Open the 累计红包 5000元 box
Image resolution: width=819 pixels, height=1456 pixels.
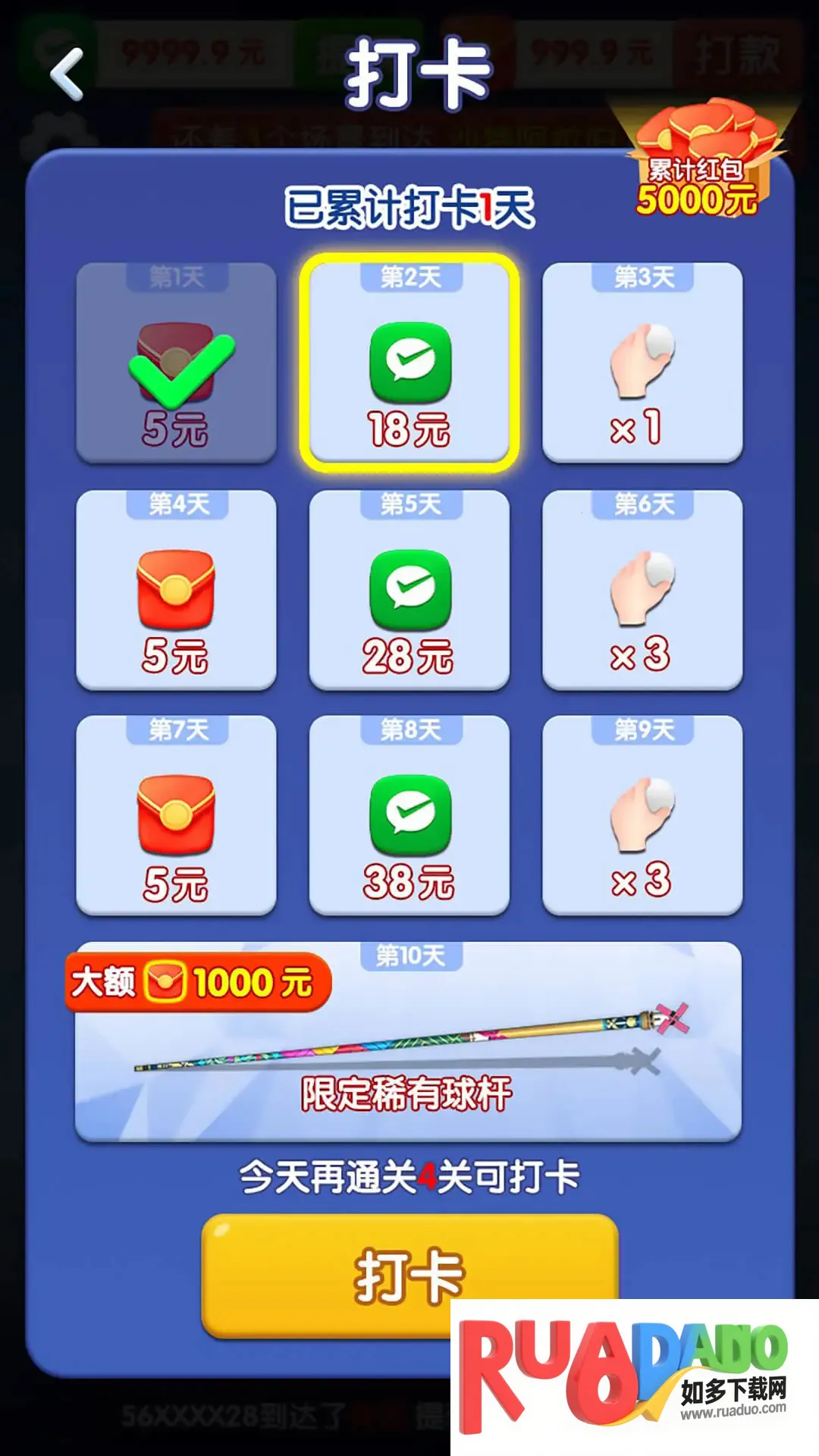point(698,163)
